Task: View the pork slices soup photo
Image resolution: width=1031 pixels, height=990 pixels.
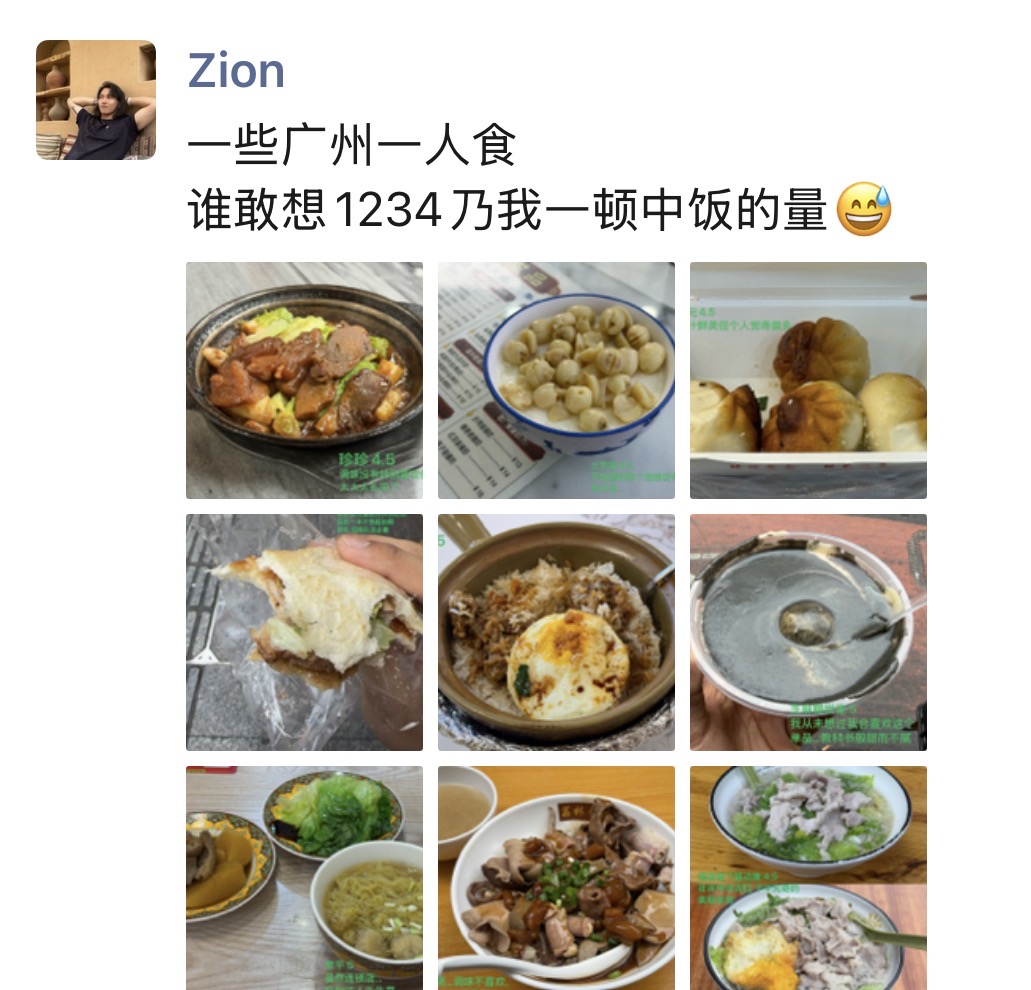Action: point(808,878)
